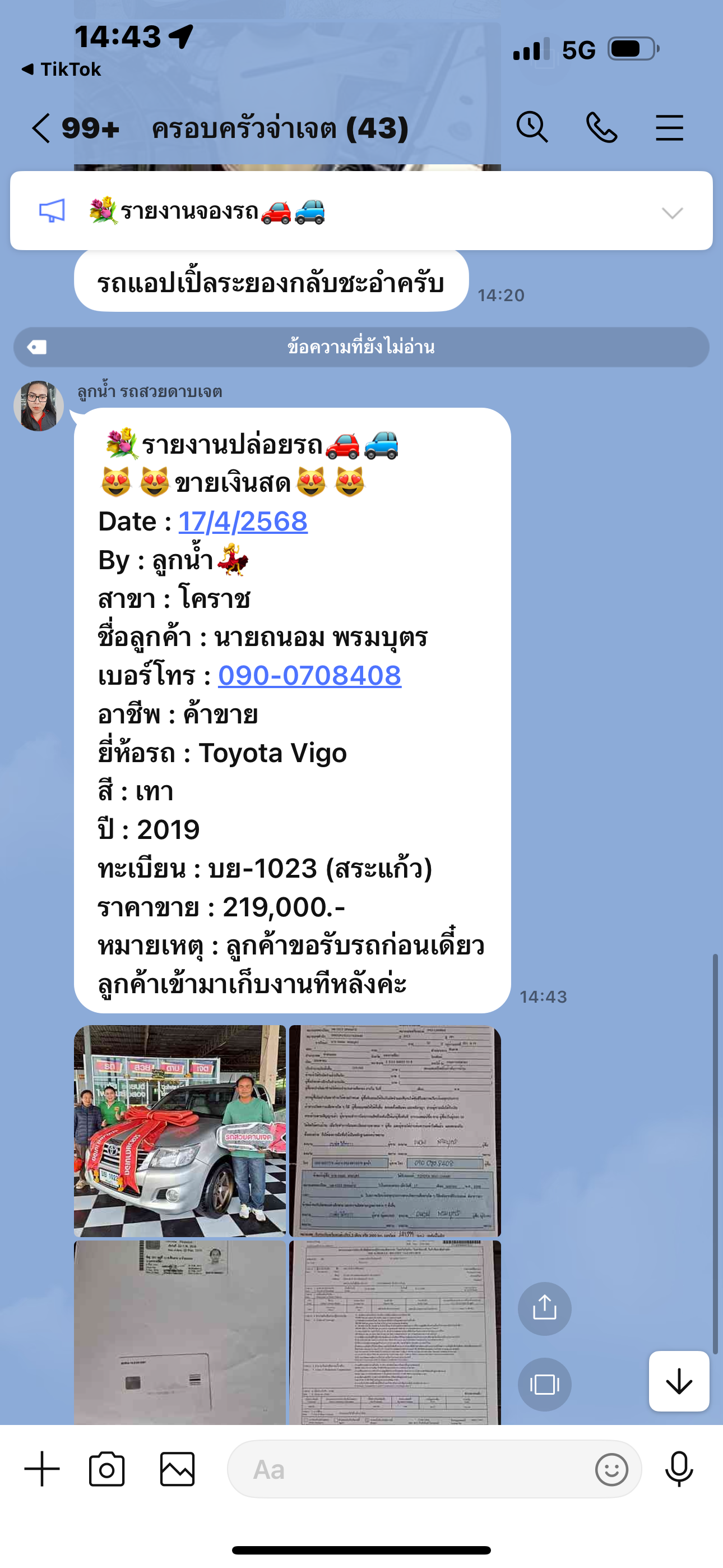The width and height of the screenshot is (723, 1568).
Task: Share the sent photos
Action: [x=545, y=1309]
